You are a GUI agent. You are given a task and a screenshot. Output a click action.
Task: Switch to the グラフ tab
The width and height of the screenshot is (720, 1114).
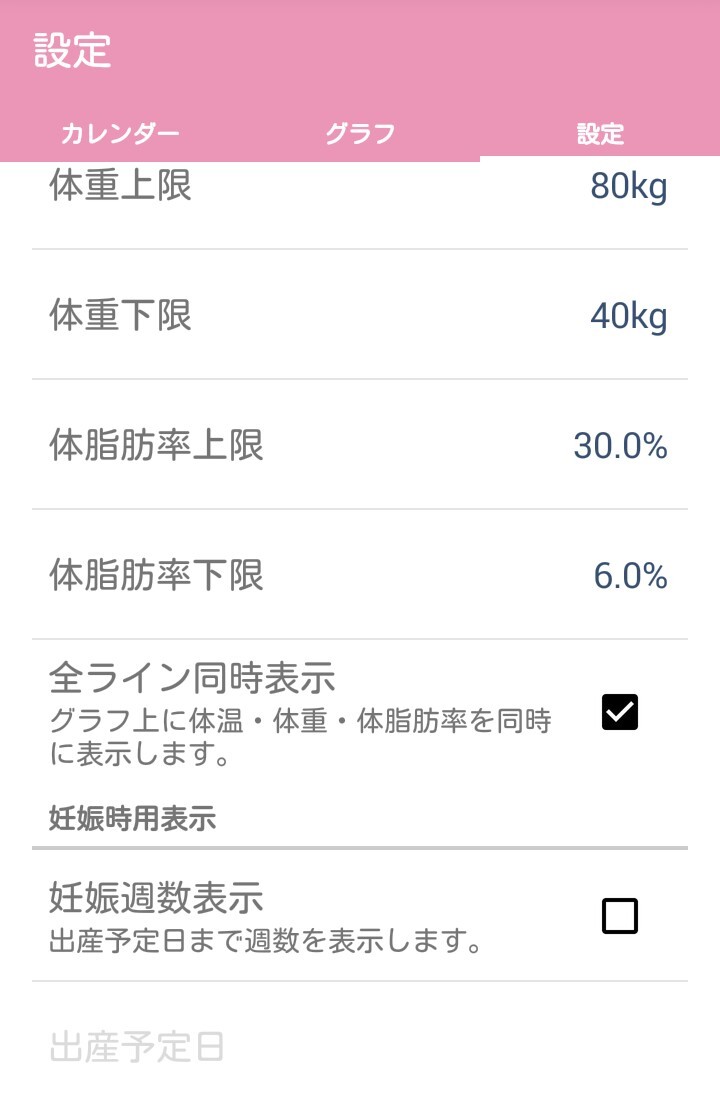click(360, 134)
